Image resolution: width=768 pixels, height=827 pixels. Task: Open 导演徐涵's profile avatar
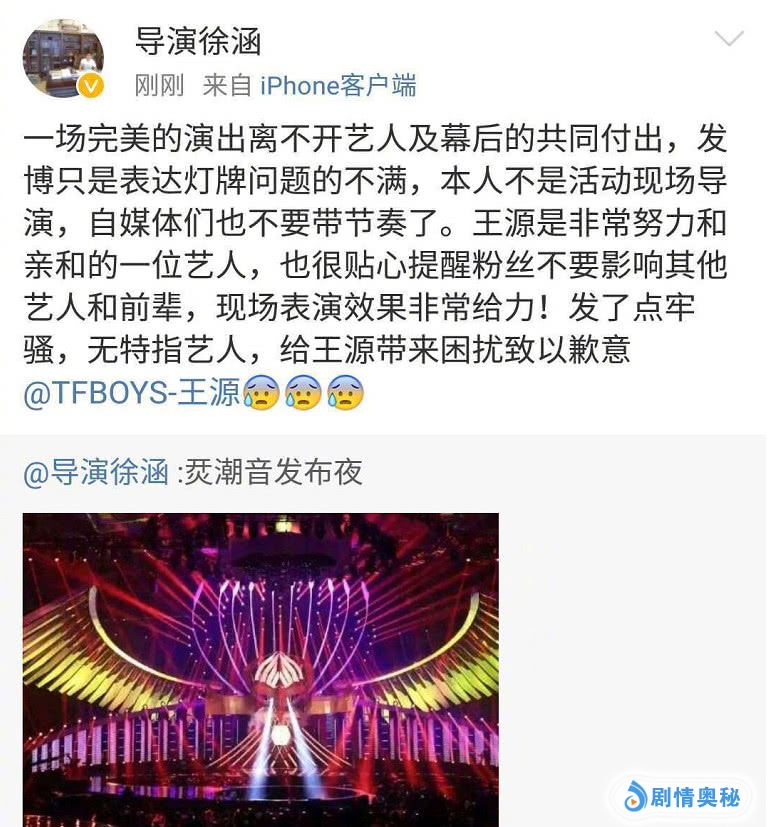[63, 59]
